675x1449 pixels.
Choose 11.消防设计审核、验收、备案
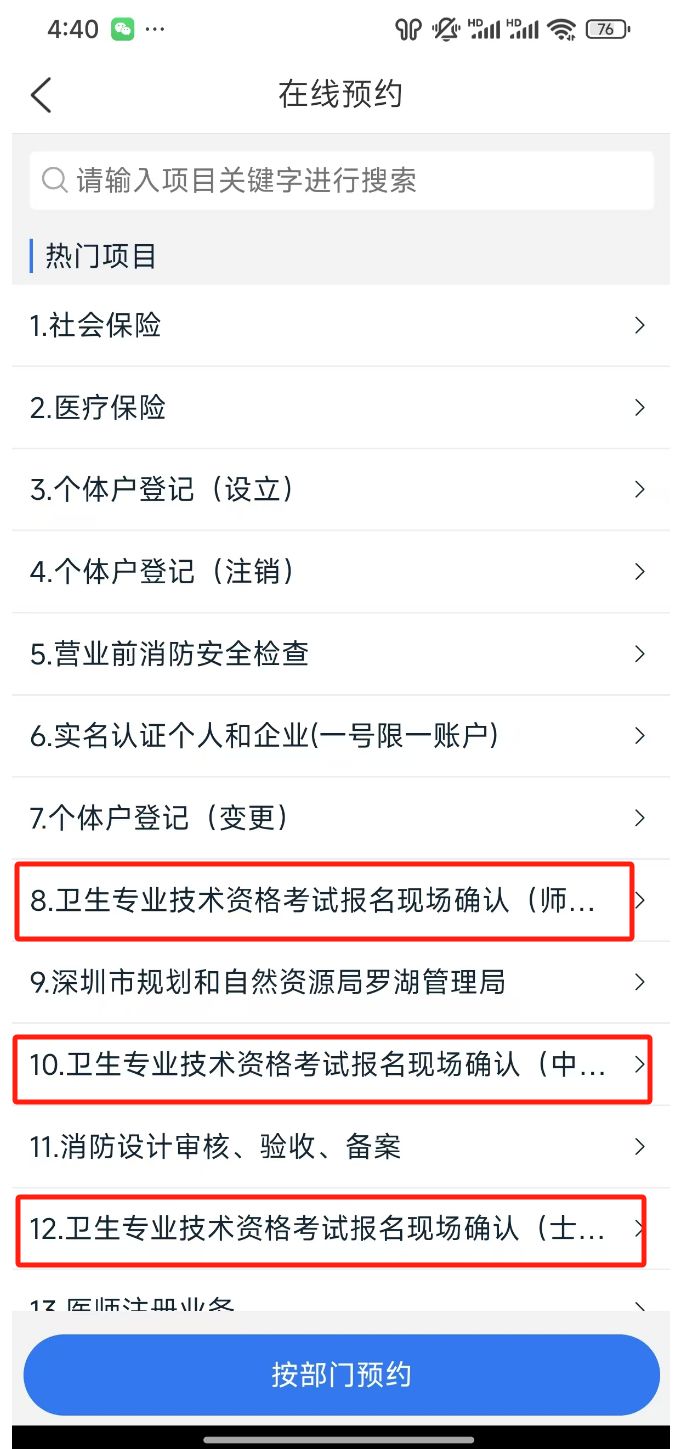coord(340,1147)
